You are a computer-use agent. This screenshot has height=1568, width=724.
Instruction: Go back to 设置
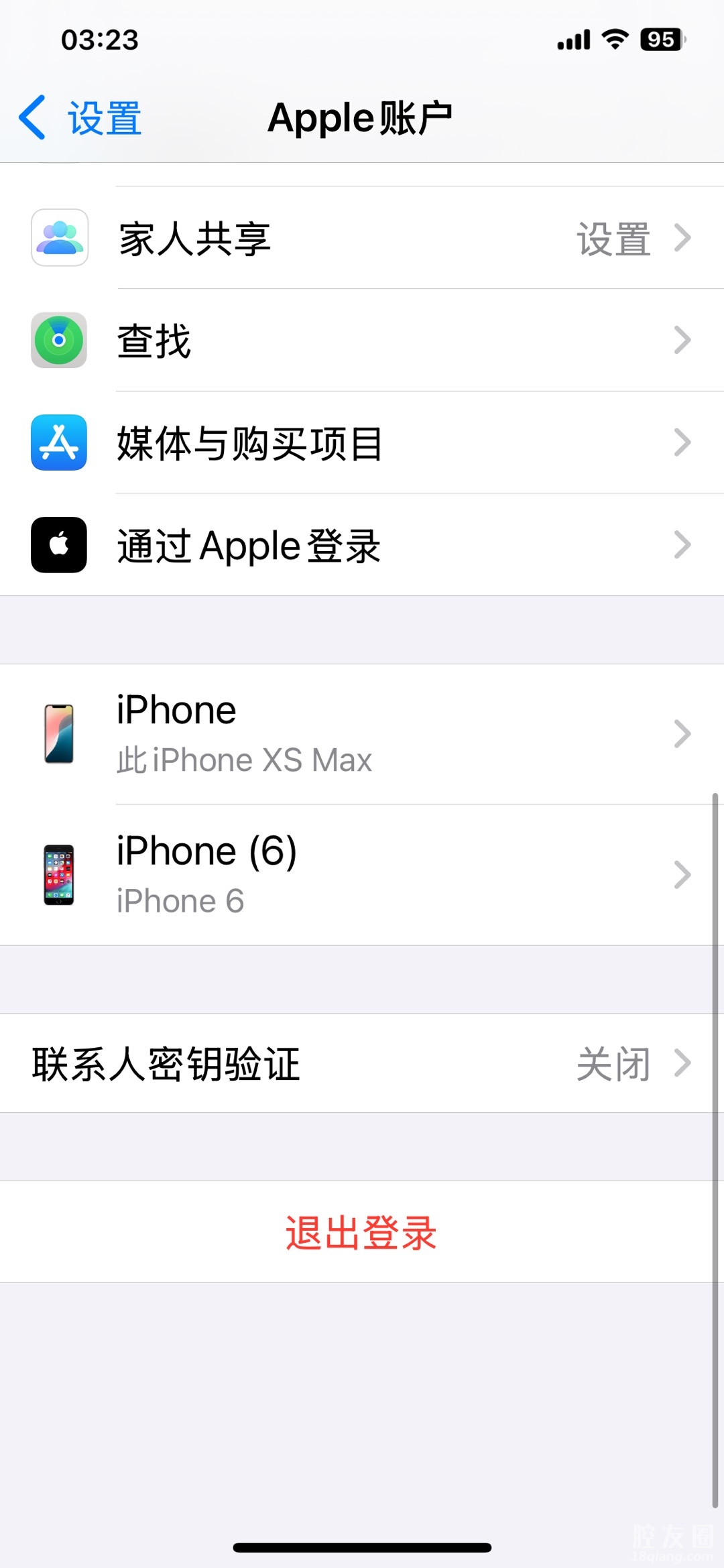[x=80, y=118]
